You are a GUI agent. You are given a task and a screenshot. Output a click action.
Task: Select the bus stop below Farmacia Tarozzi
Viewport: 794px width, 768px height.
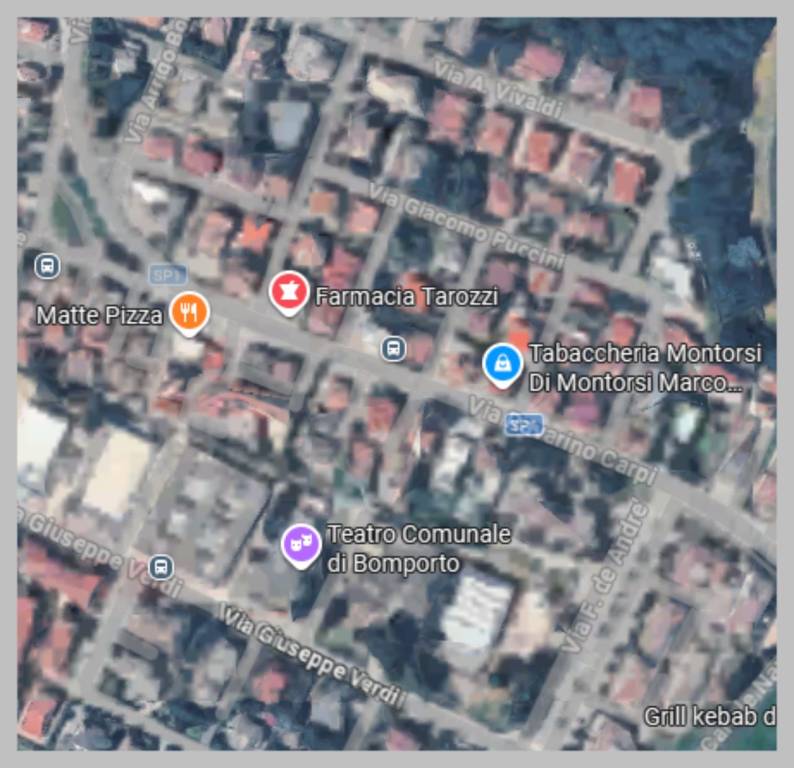click(x=394, y=348)
